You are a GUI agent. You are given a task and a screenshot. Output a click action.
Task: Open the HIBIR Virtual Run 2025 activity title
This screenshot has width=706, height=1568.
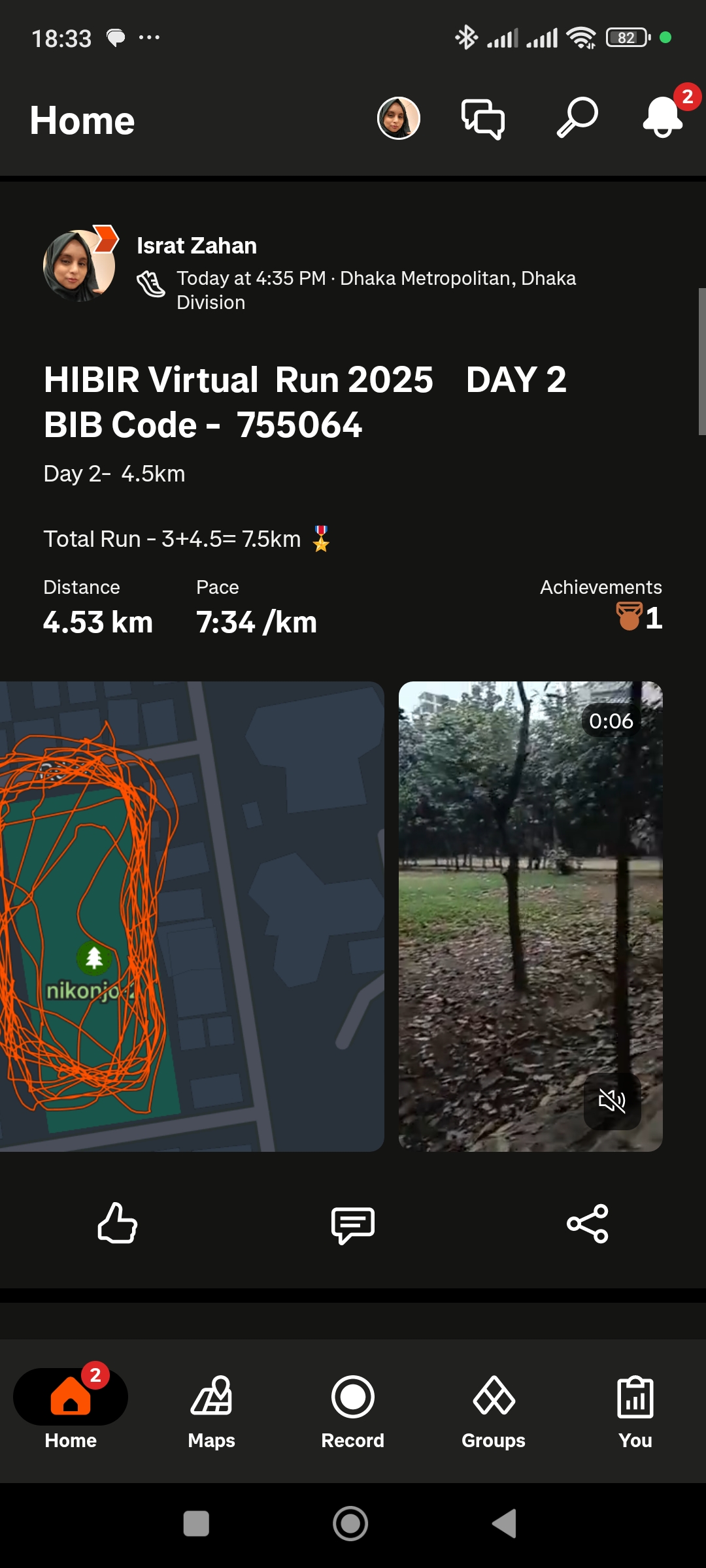click(x=305, y=402)
